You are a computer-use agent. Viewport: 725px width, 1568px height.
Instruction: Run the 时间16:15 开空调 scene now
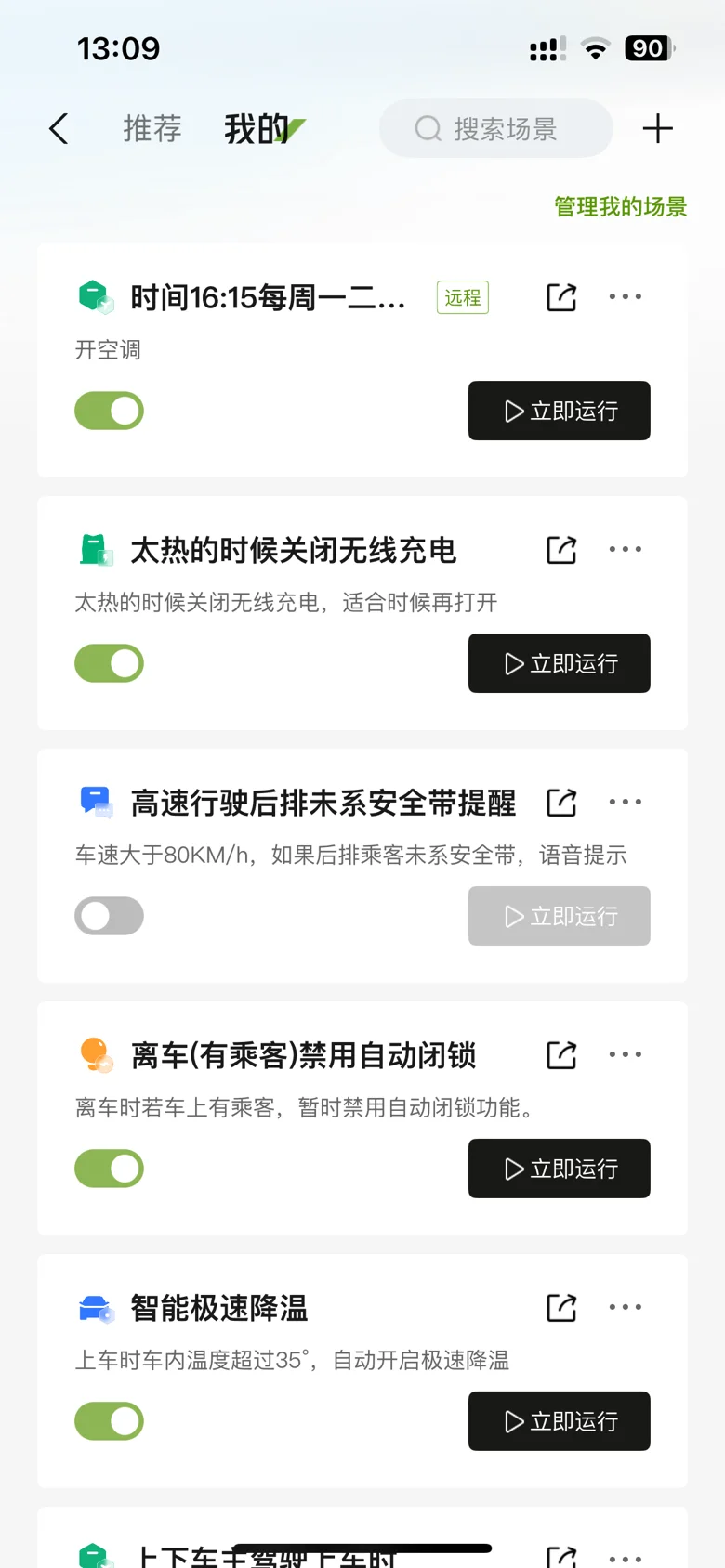559,411
